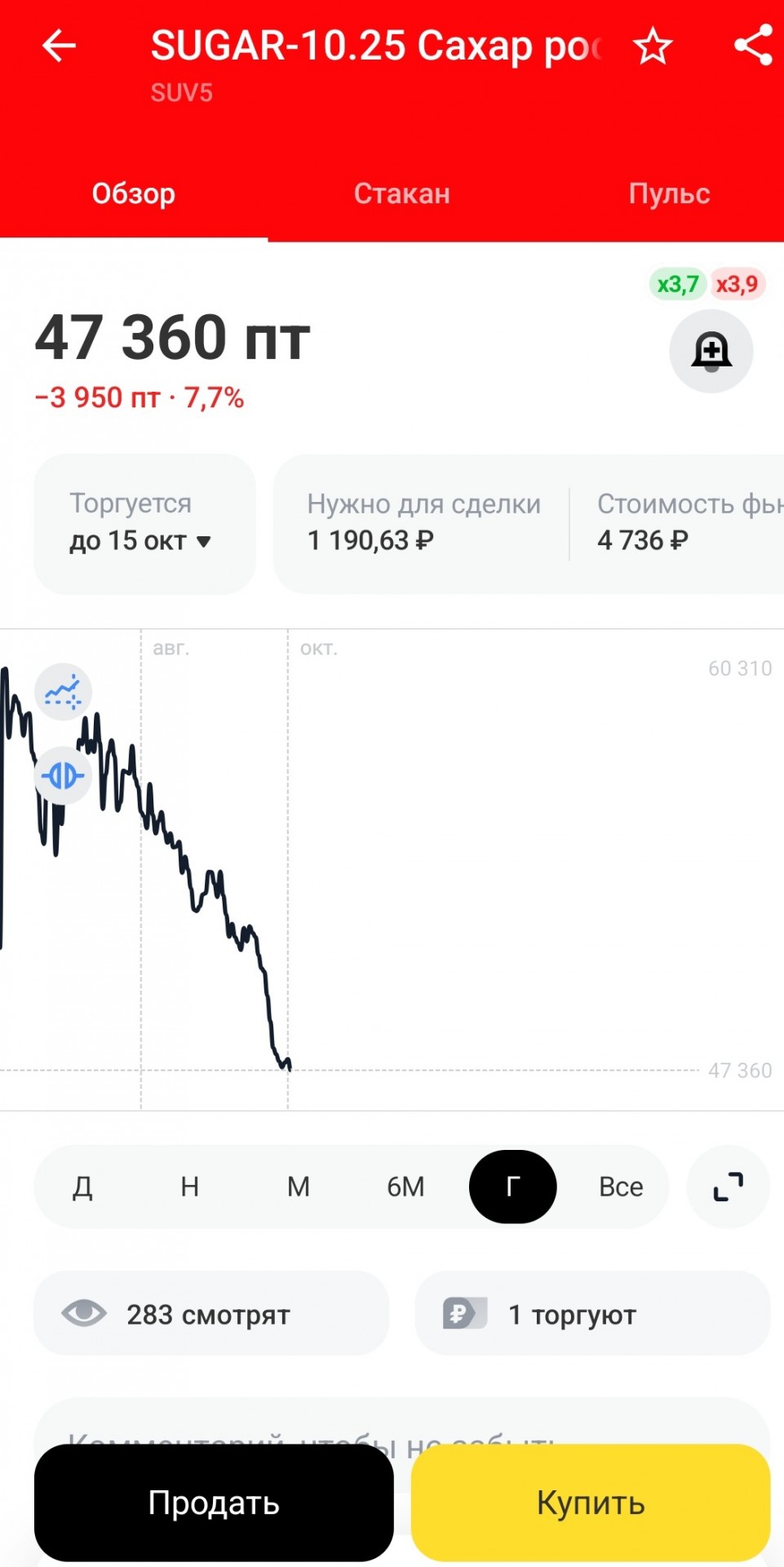Show the Все chart period
The width and height of the screenshot is (784, 1567).
(621, 1187)
